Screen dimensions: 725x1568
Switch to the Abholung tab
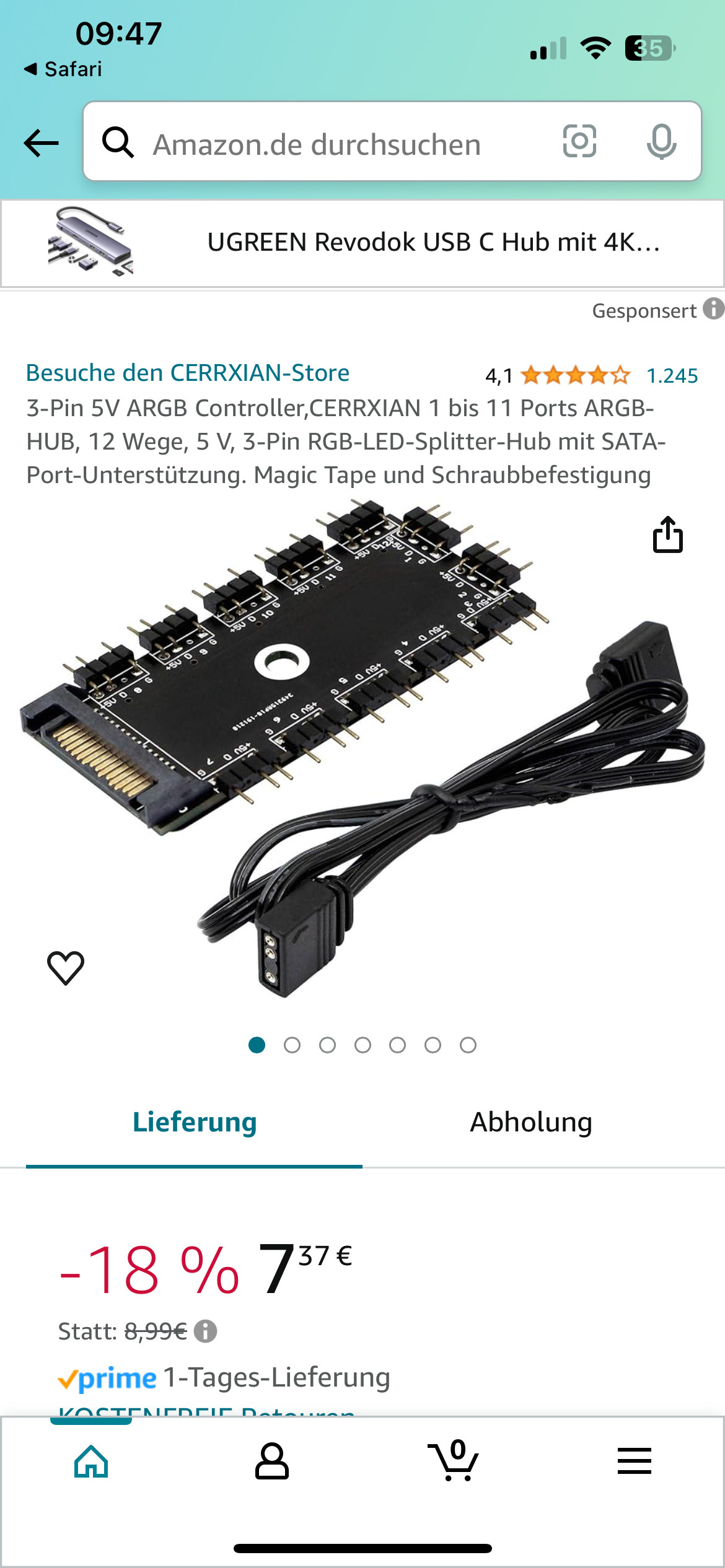531,1122
